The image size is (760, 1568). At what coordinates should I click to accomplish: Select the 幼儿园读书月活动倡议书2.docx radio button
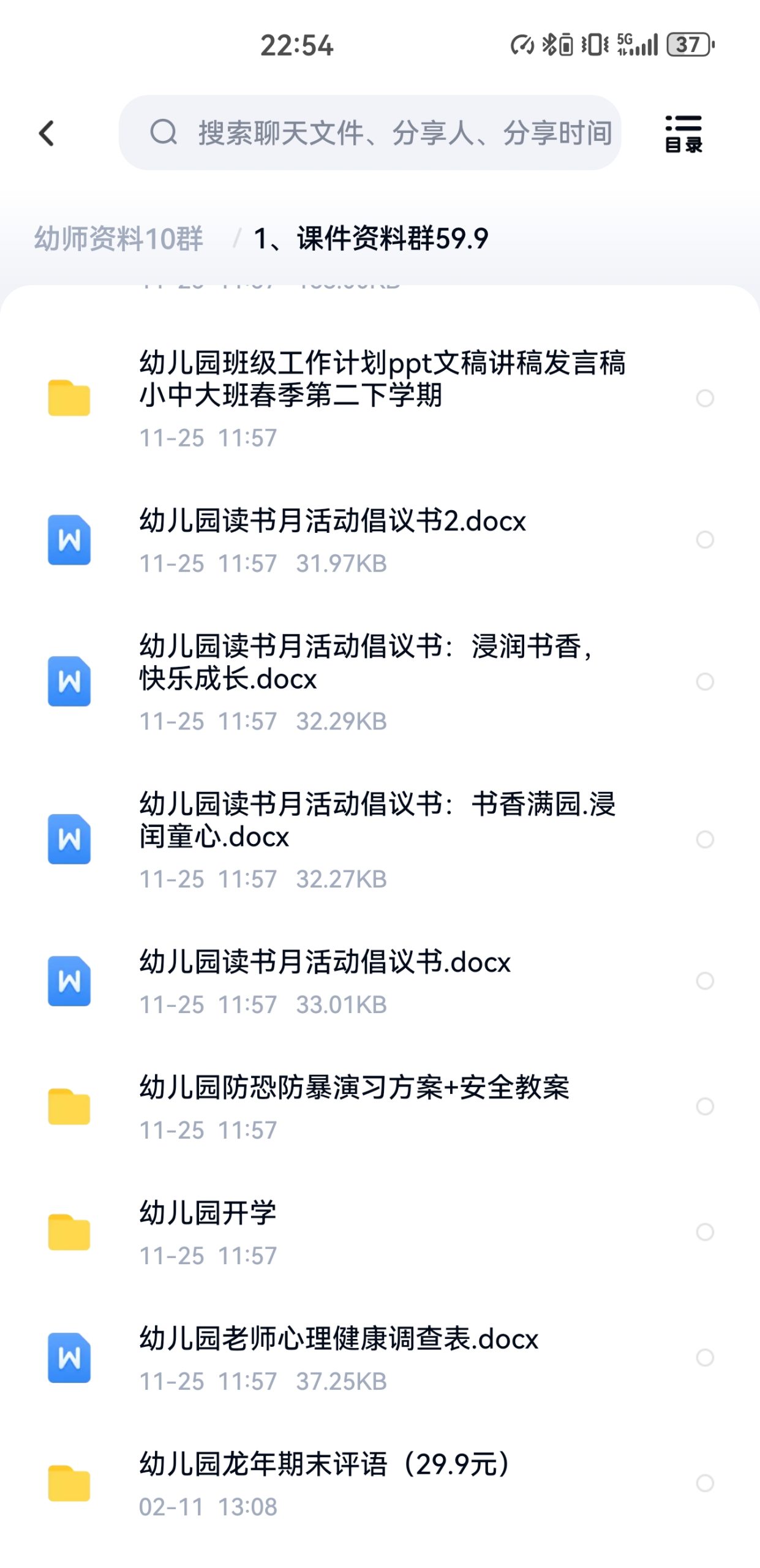click(705, 540)
